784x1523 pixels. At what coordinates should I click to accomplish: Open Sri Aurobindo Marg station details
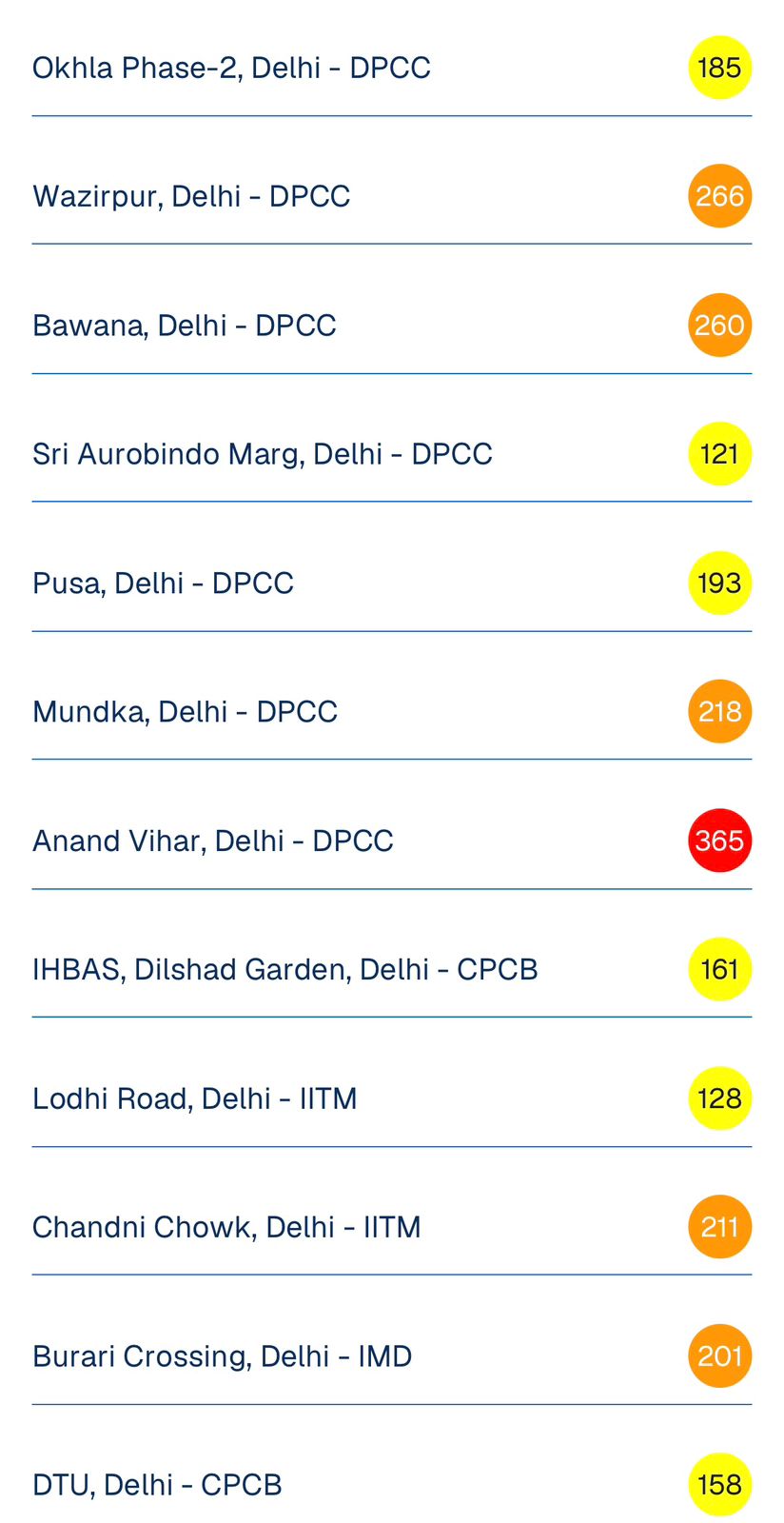tap(263, 454)
